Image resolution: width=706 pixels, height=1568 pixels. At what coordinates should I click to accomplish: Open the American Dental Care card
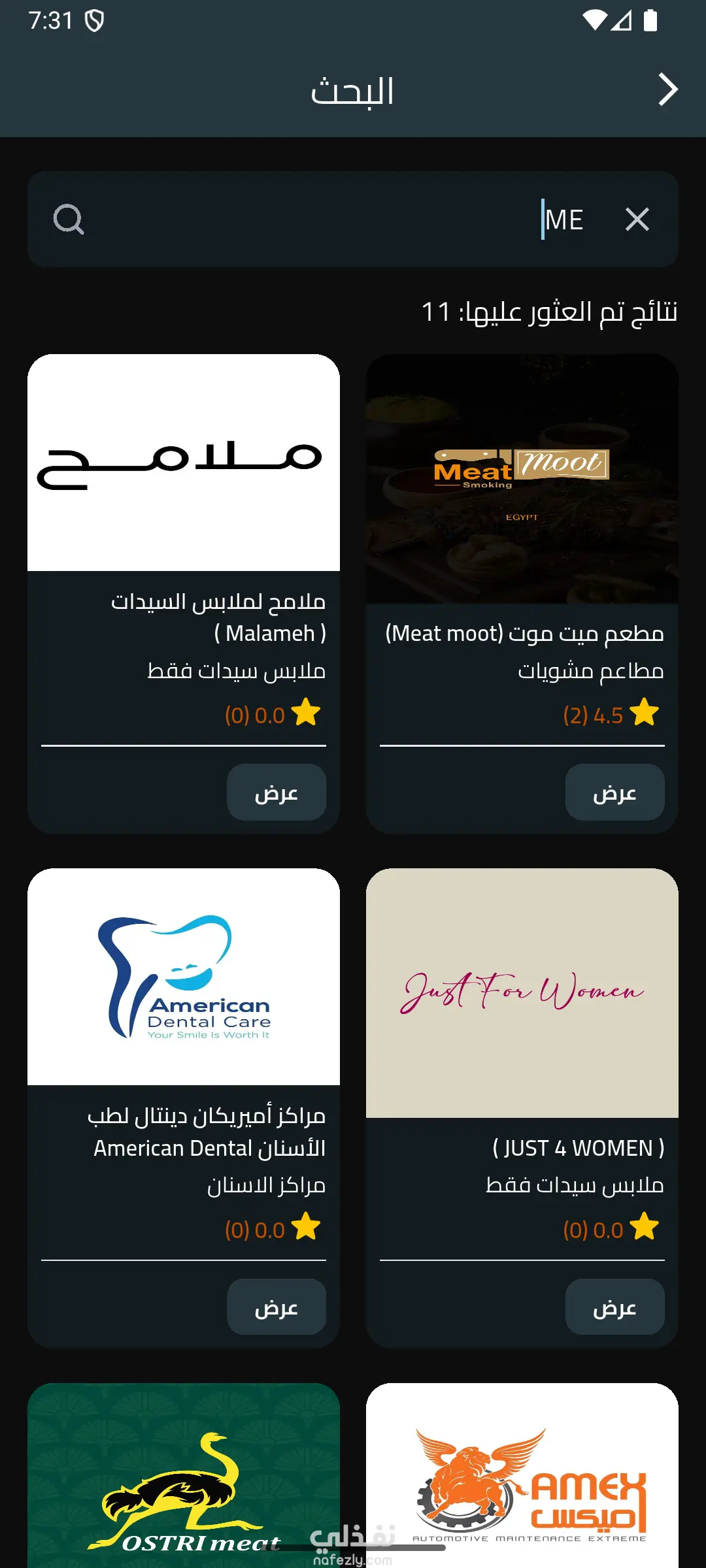[x=184, y=977]
